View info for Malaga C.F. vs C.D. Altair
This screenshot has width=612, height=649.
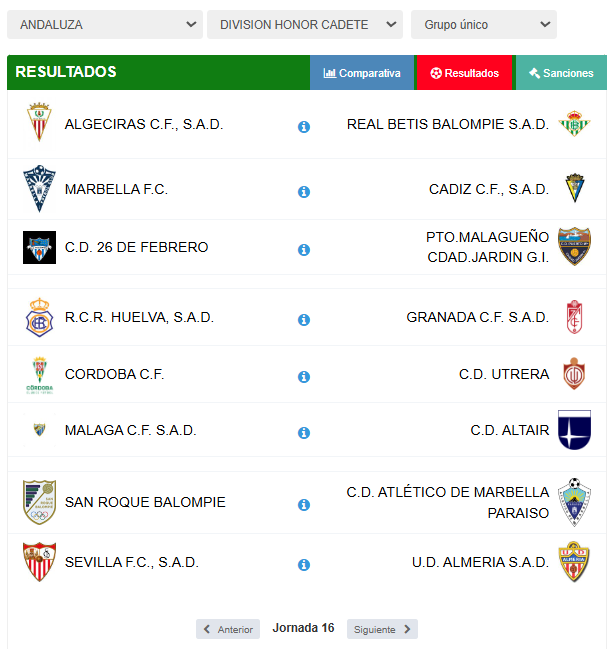[x=304, y=433]
